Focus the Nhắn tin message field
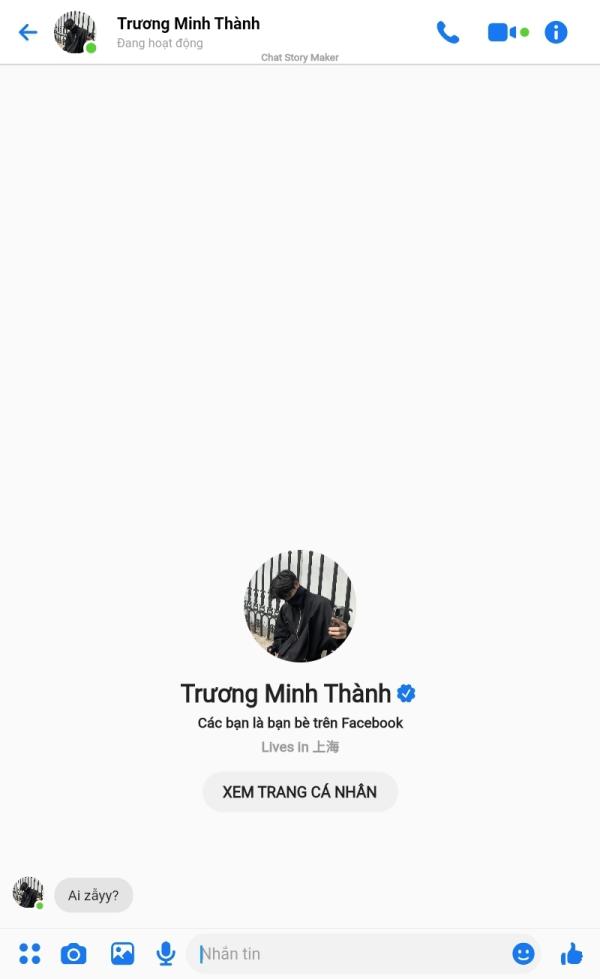 point(350,954)
